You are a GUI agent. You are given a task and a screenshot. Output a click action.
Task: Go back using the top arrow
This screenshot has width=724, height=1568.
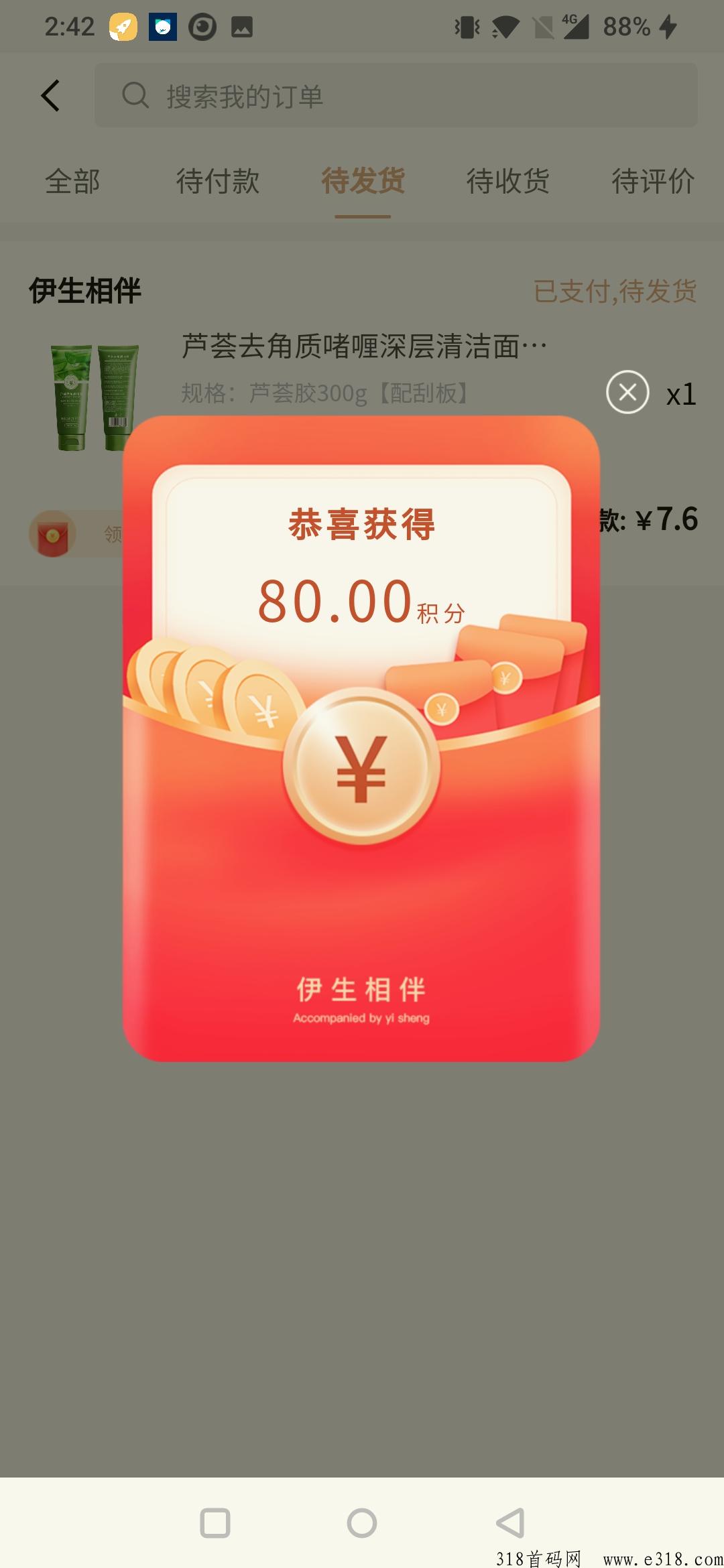[x=51, y=96]
